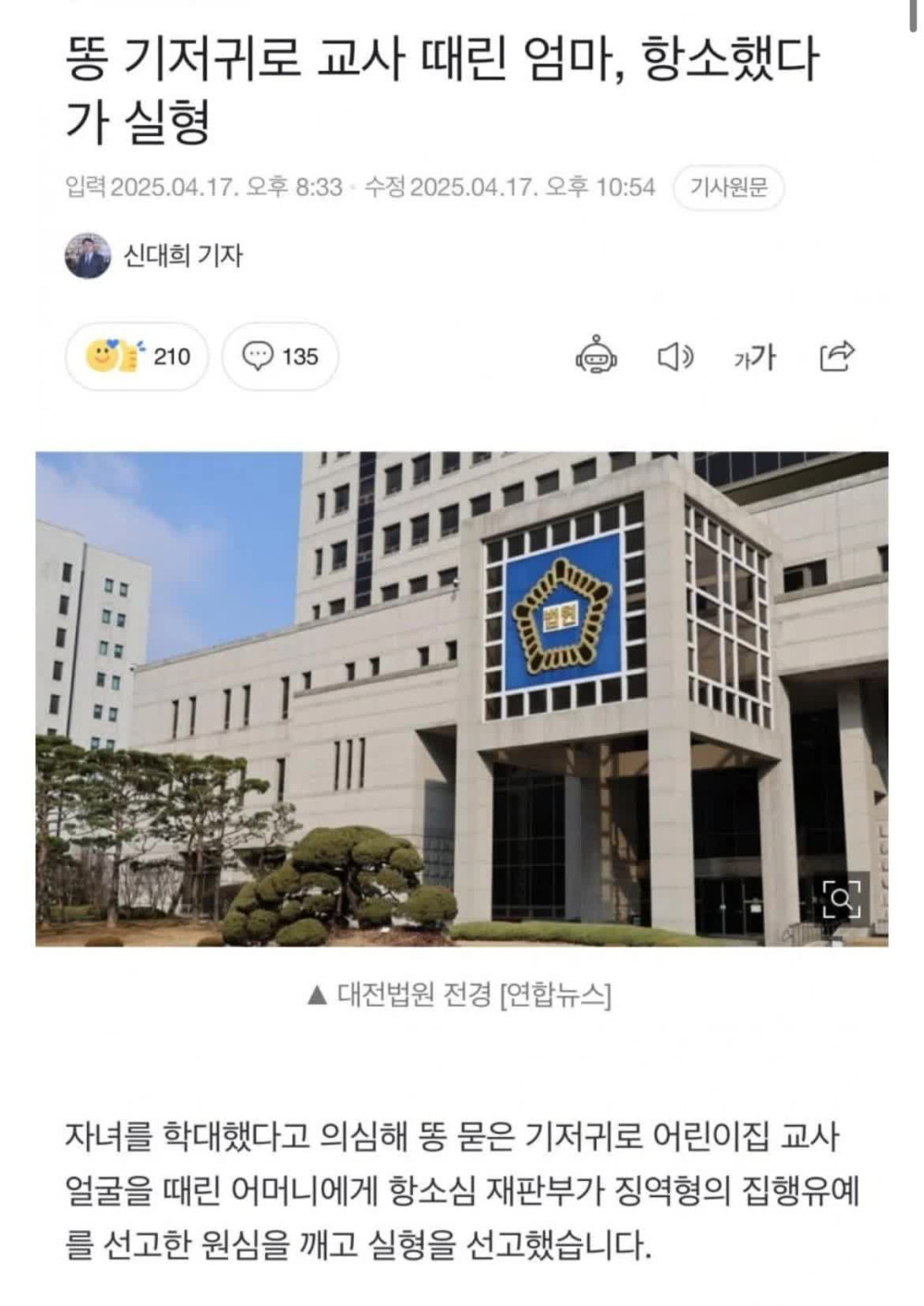Listen to the article with the speaker icon
Image resolution: width=924 pixels, height=1306 pixels.
pyautogui.click(x=675, y=356)
